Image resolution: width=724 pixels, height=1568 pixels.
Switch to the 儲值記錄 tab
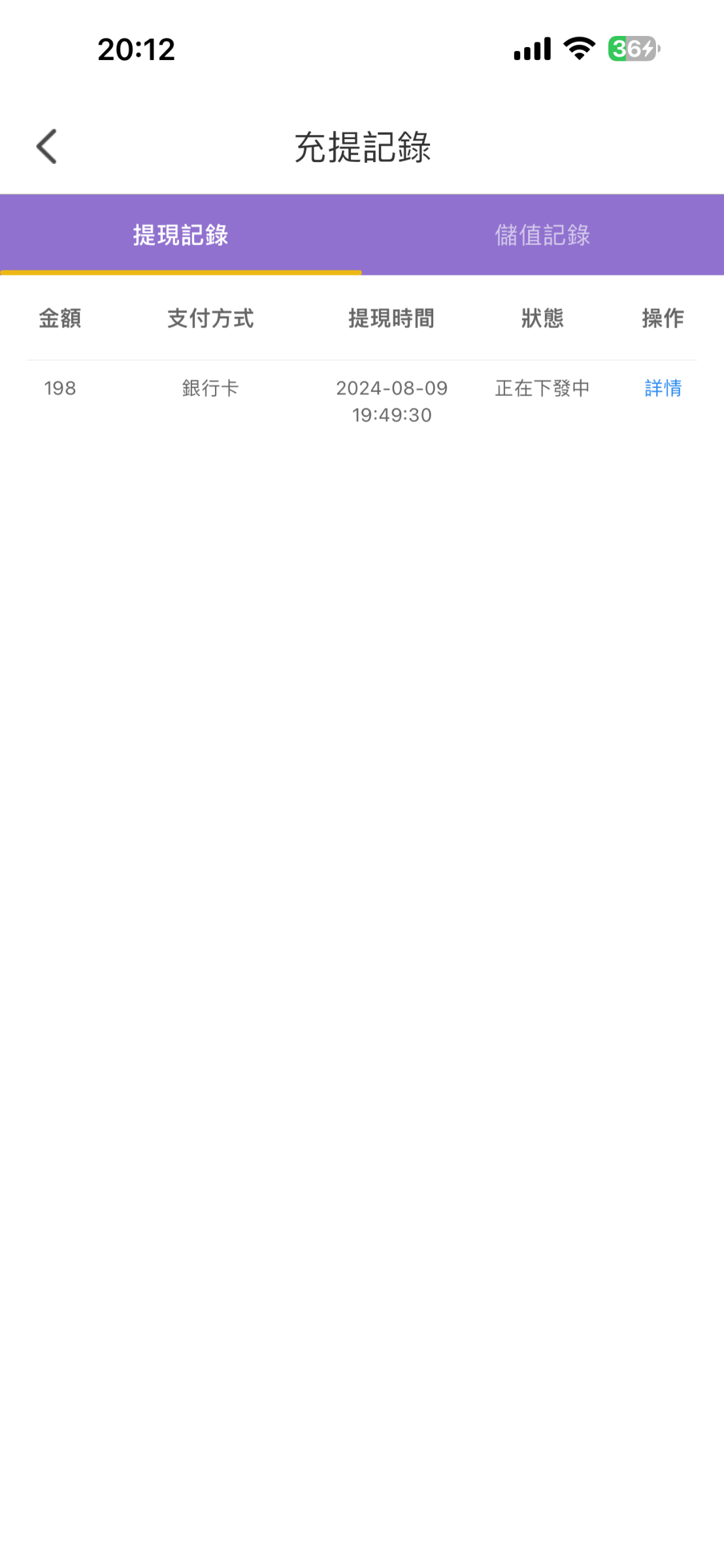(x=543, y=235)
